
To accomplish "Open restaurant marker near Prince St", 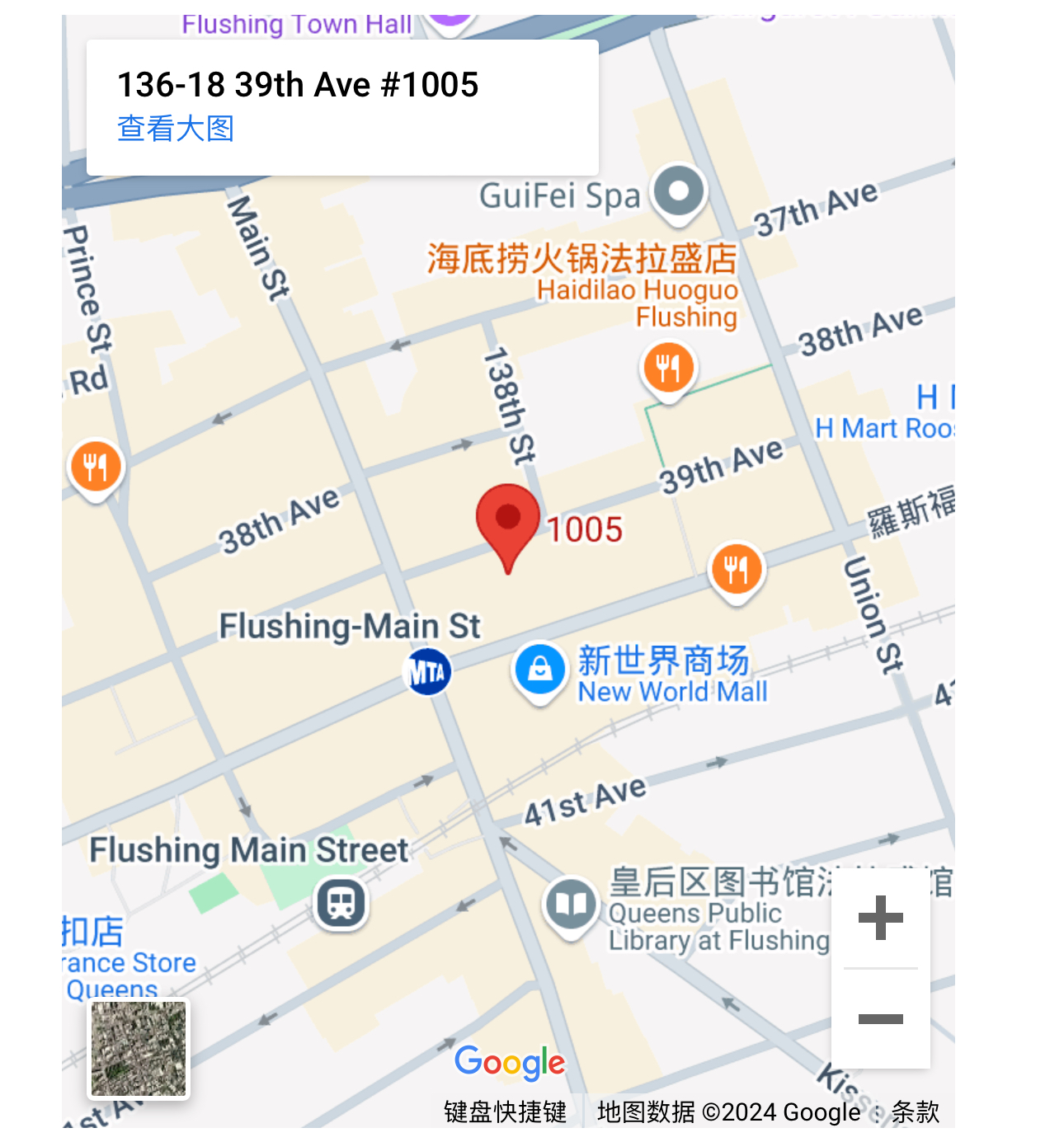I will [x=96, y=467].
